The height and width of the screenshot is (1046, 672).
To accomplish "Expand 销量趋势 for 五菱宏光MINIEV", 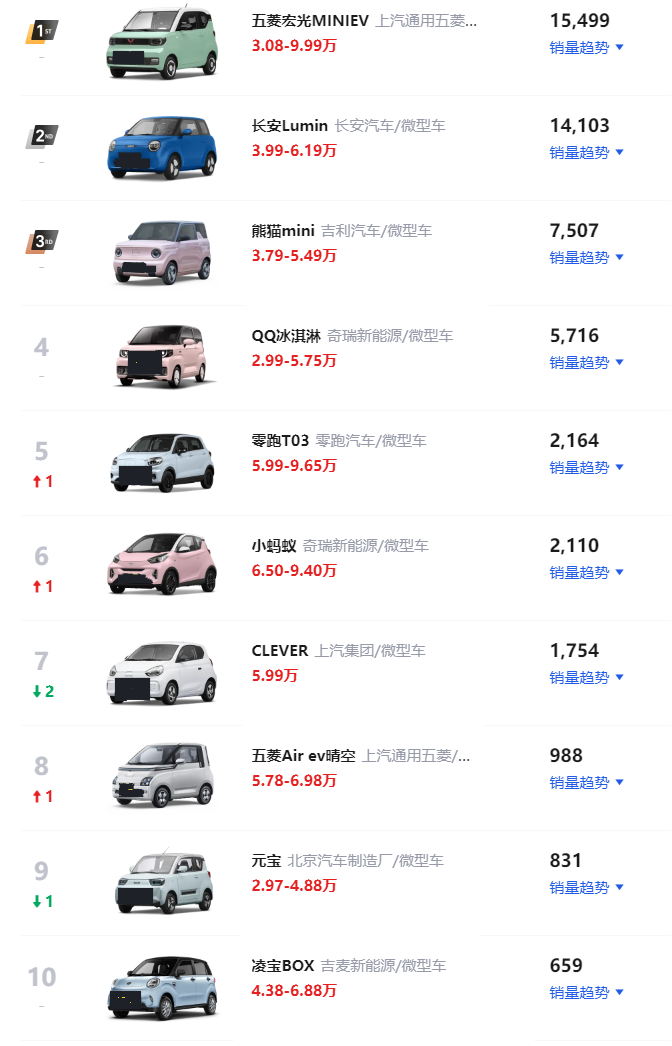I will point(586,47).
